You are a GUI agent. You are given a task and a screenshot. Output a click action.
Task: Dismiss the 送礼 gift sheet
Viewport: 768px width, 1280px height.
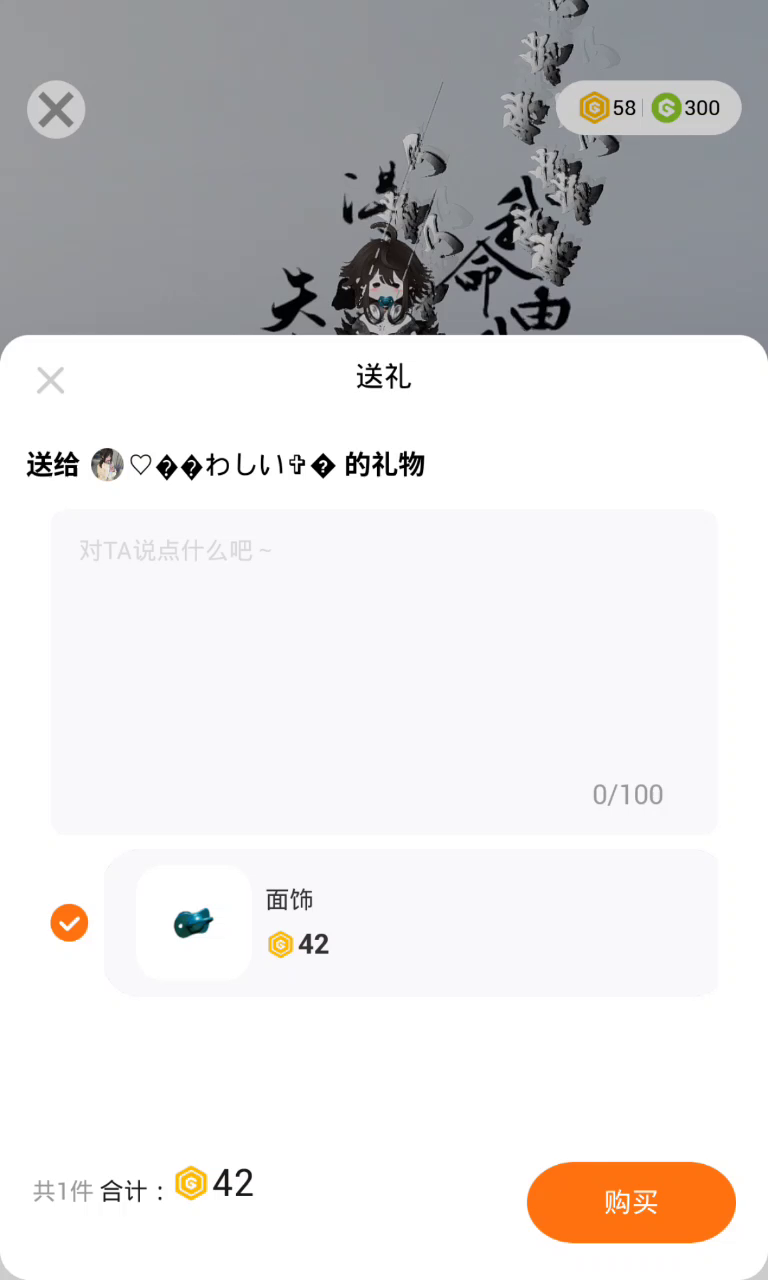pyautogui.click(x=50, y=380)
